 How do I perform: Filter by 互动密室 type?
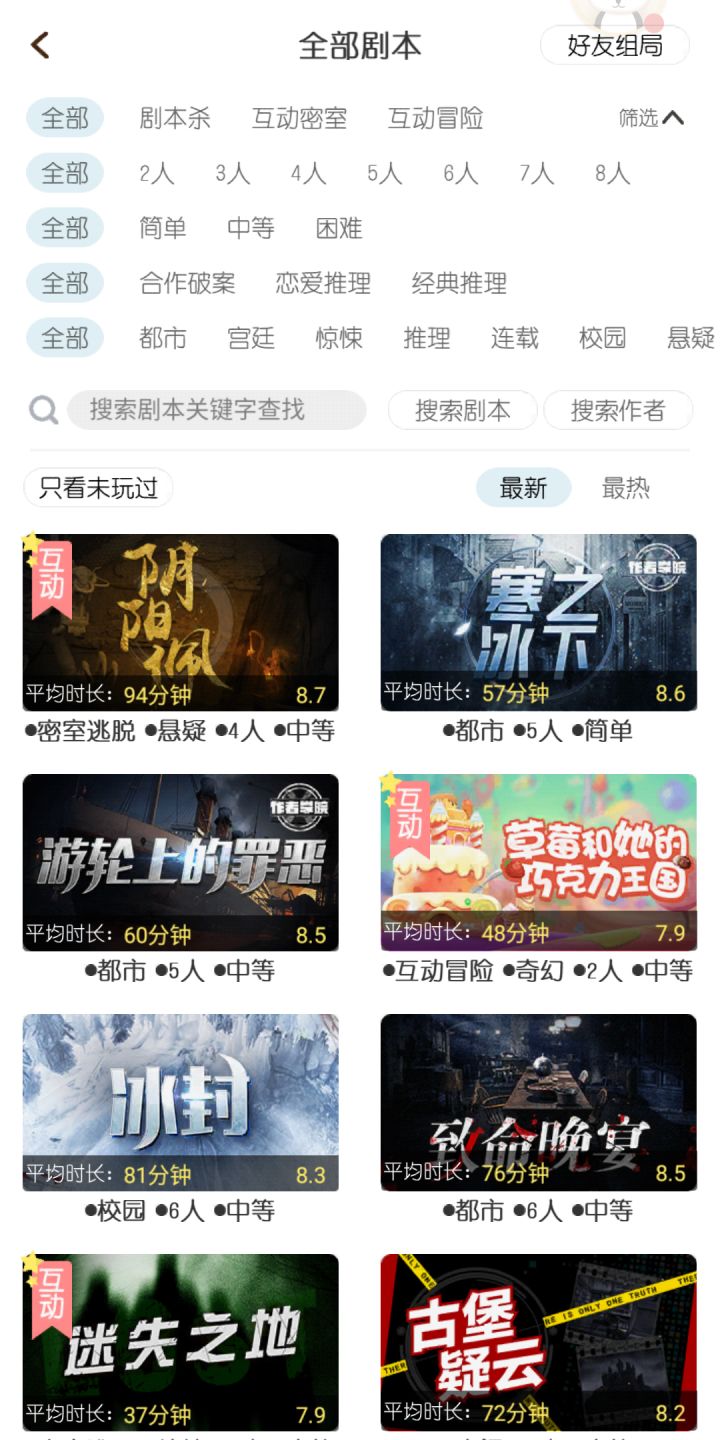click(x=299, y=118)
